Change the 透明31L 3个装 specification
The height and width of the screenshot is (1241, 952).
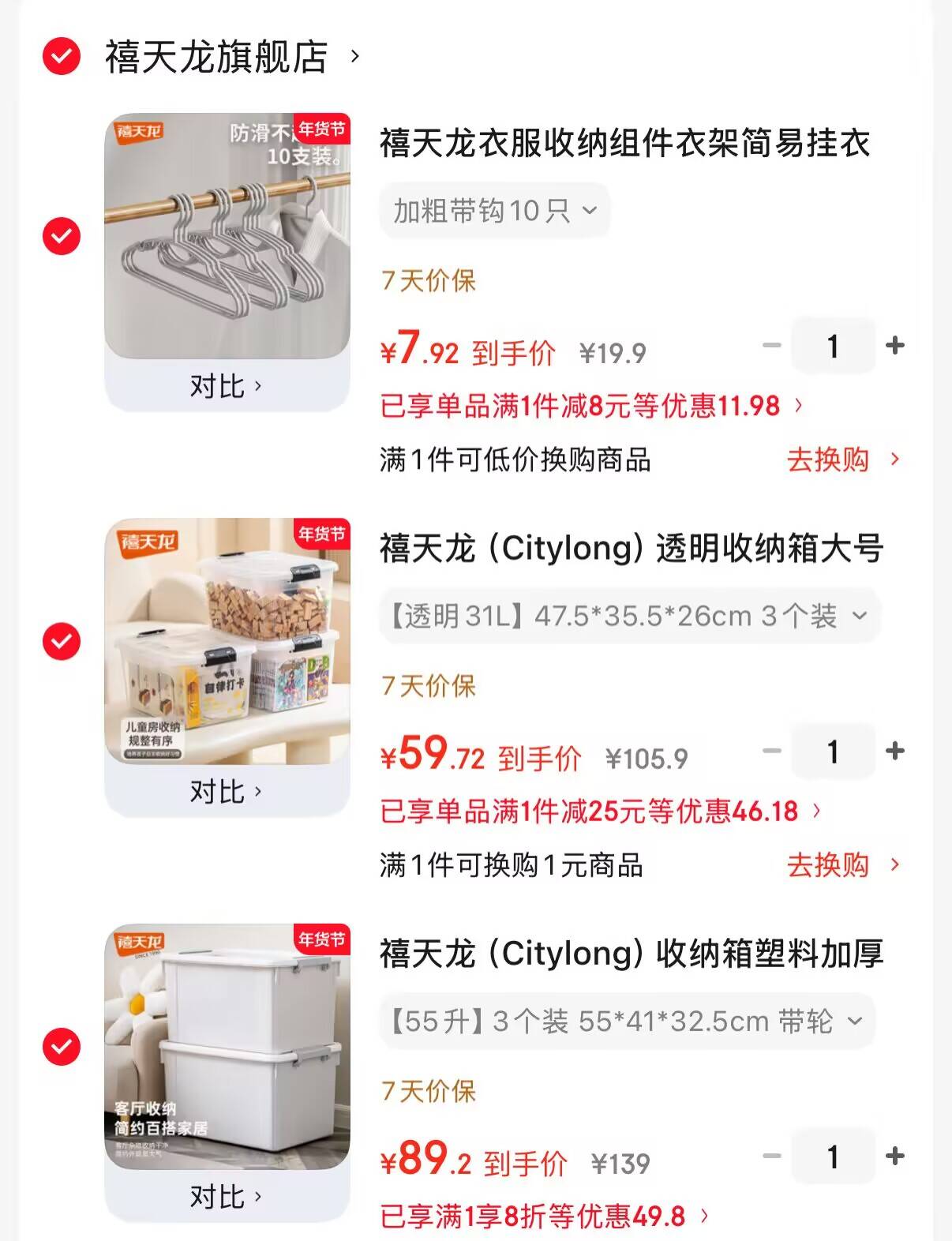(x=628, y=616)
